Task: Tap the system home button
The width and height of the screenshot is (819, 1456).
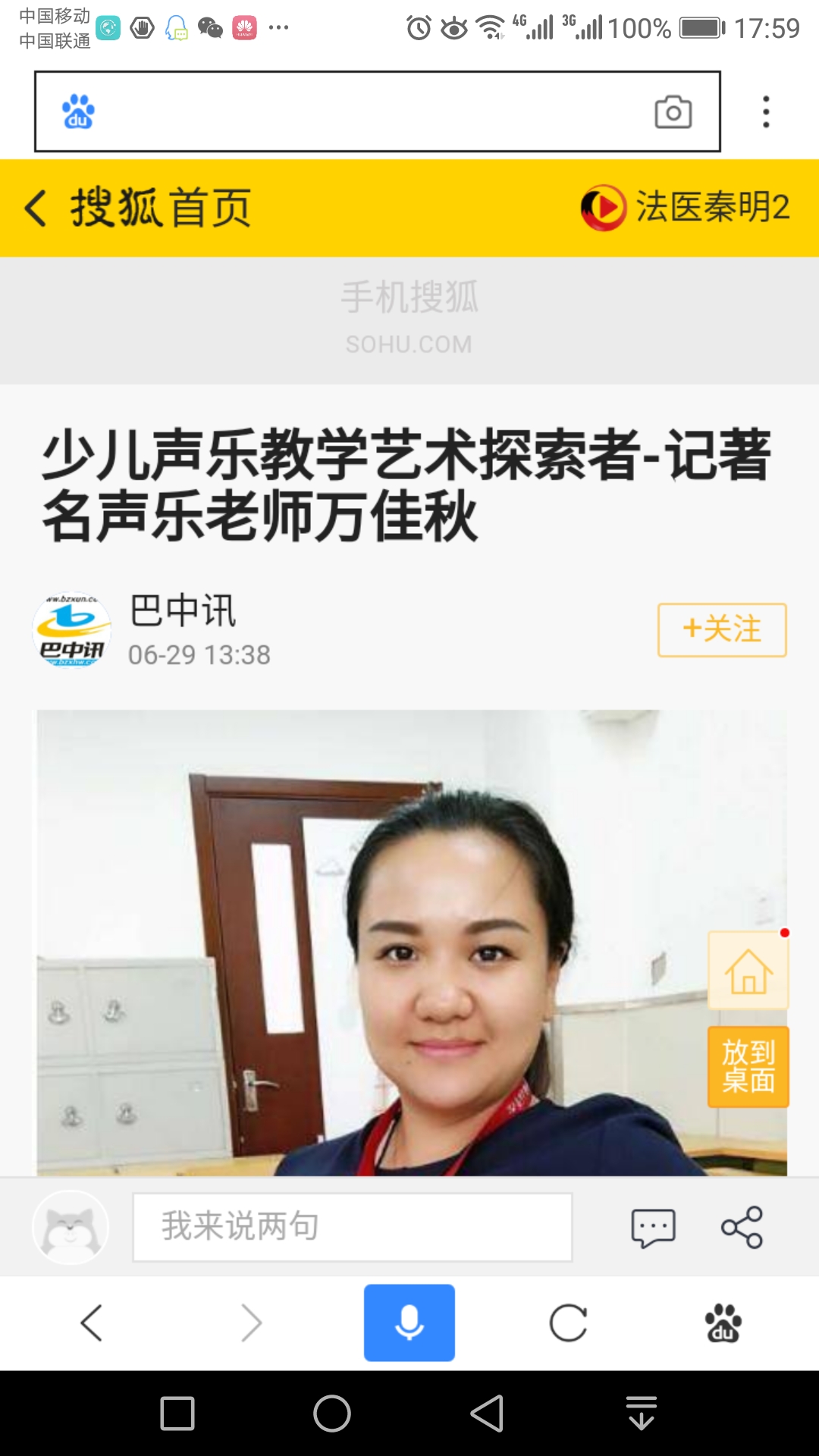Action: coord(332,1414)
